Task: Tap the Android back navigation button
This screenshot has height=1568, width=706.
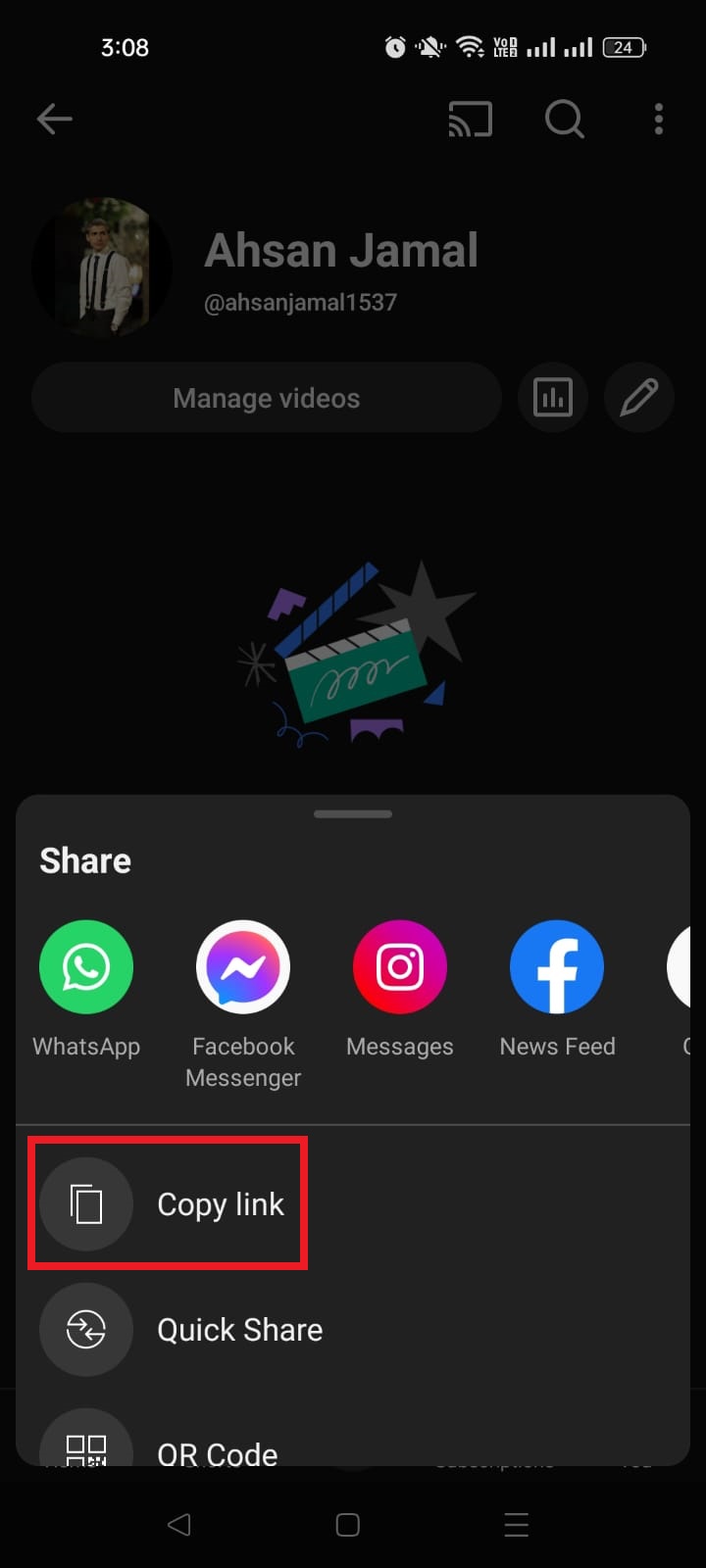Action: 178,1525
